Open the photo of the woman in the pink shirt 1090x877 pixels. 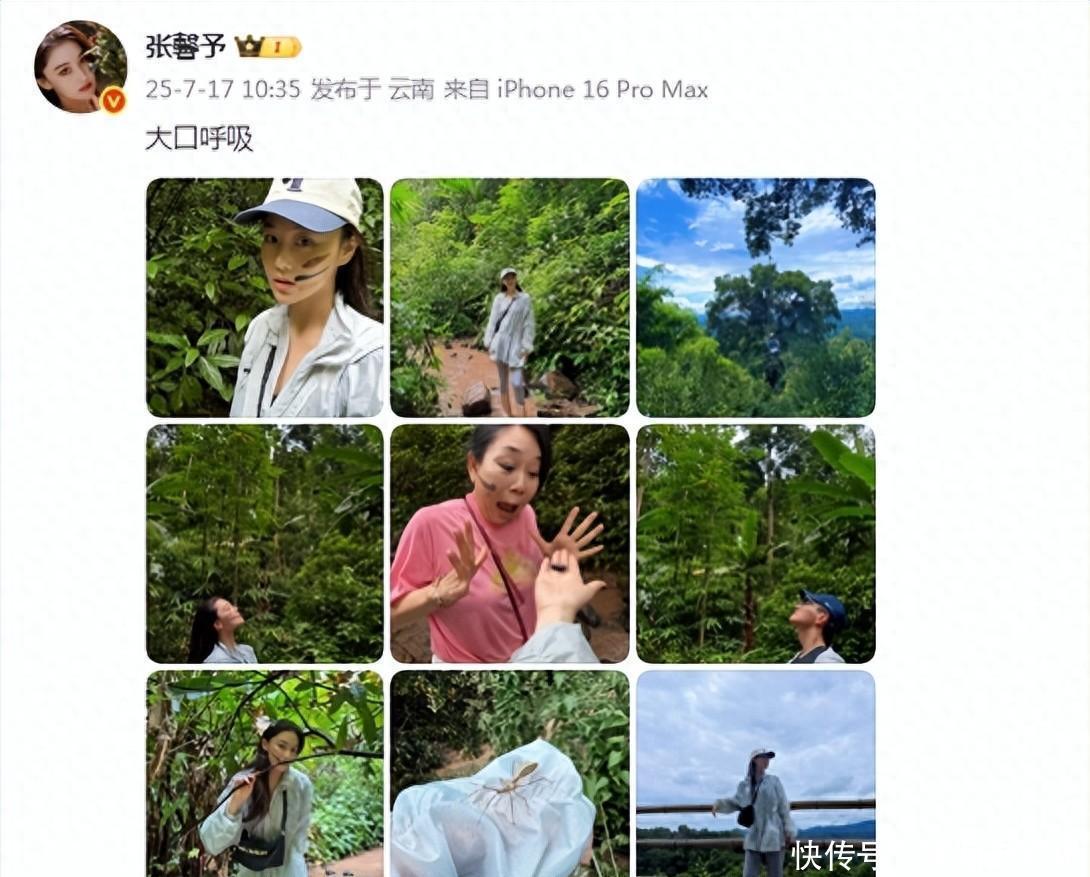[509, 543]
